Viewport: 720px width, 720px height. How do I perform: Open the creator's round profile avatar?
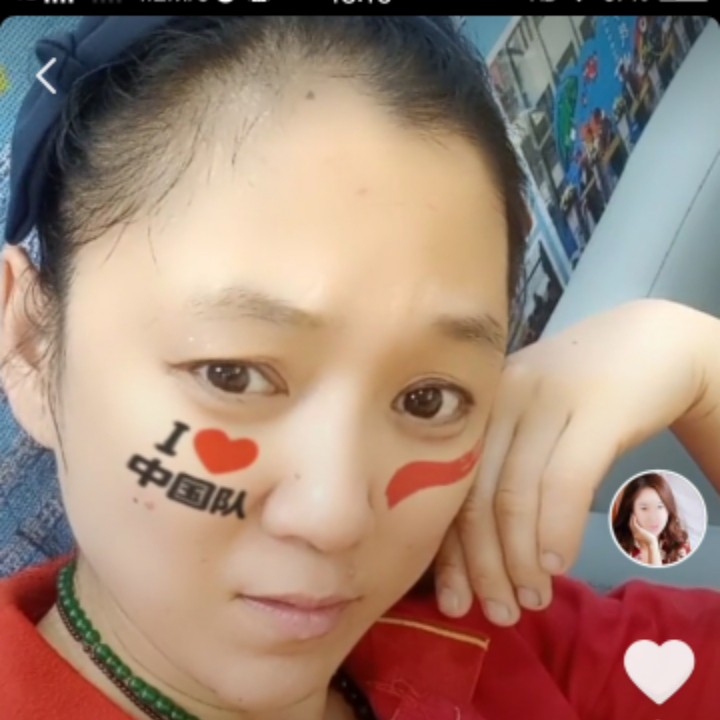point(658,518)
